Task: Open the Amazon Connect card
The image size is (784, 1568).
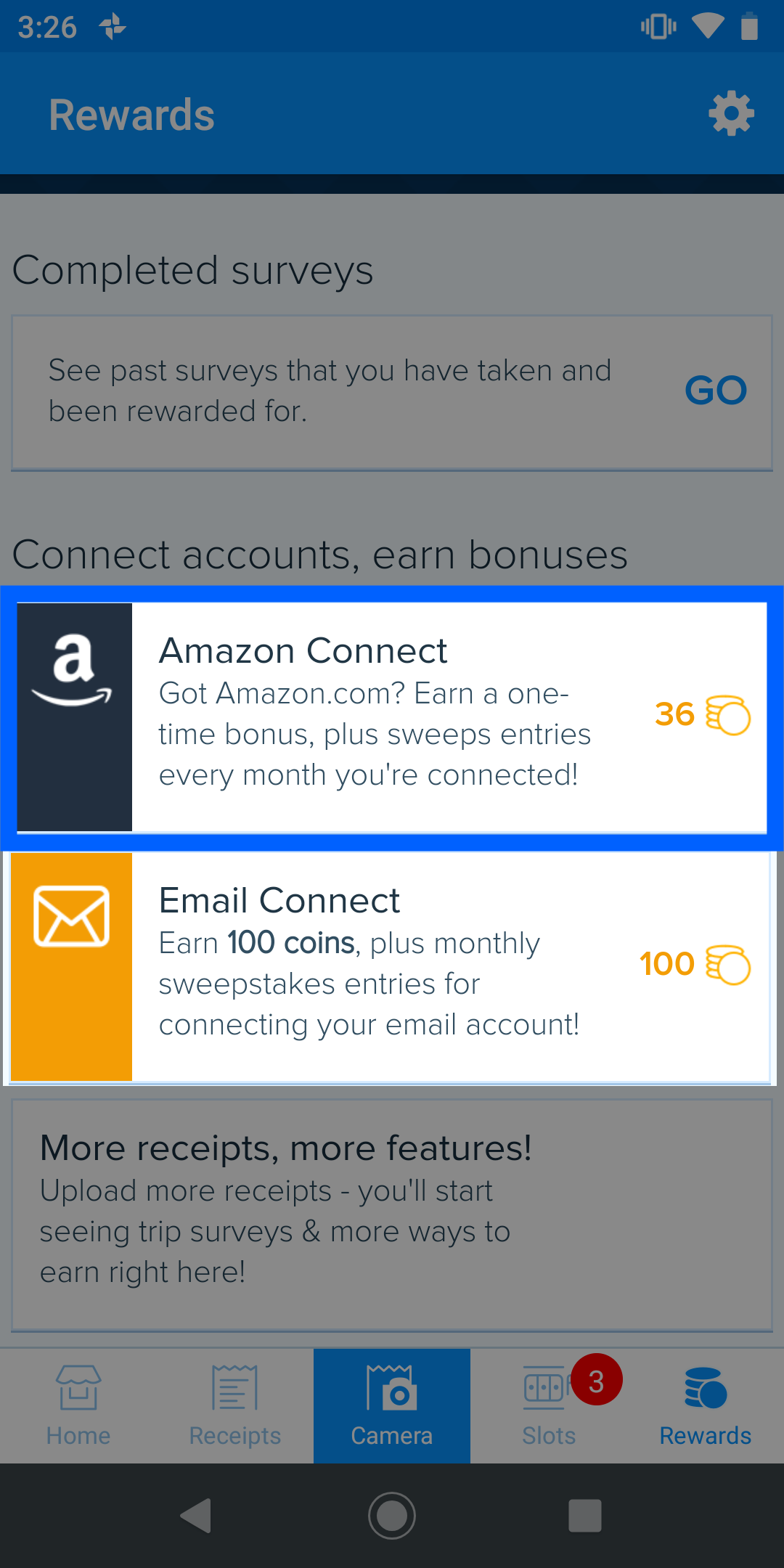Action: [x=392, y=717]
